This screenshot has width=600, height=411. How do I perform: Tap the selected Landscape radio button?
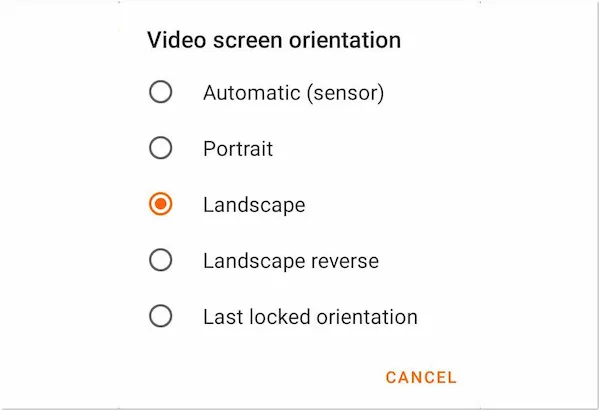[160, 205]
